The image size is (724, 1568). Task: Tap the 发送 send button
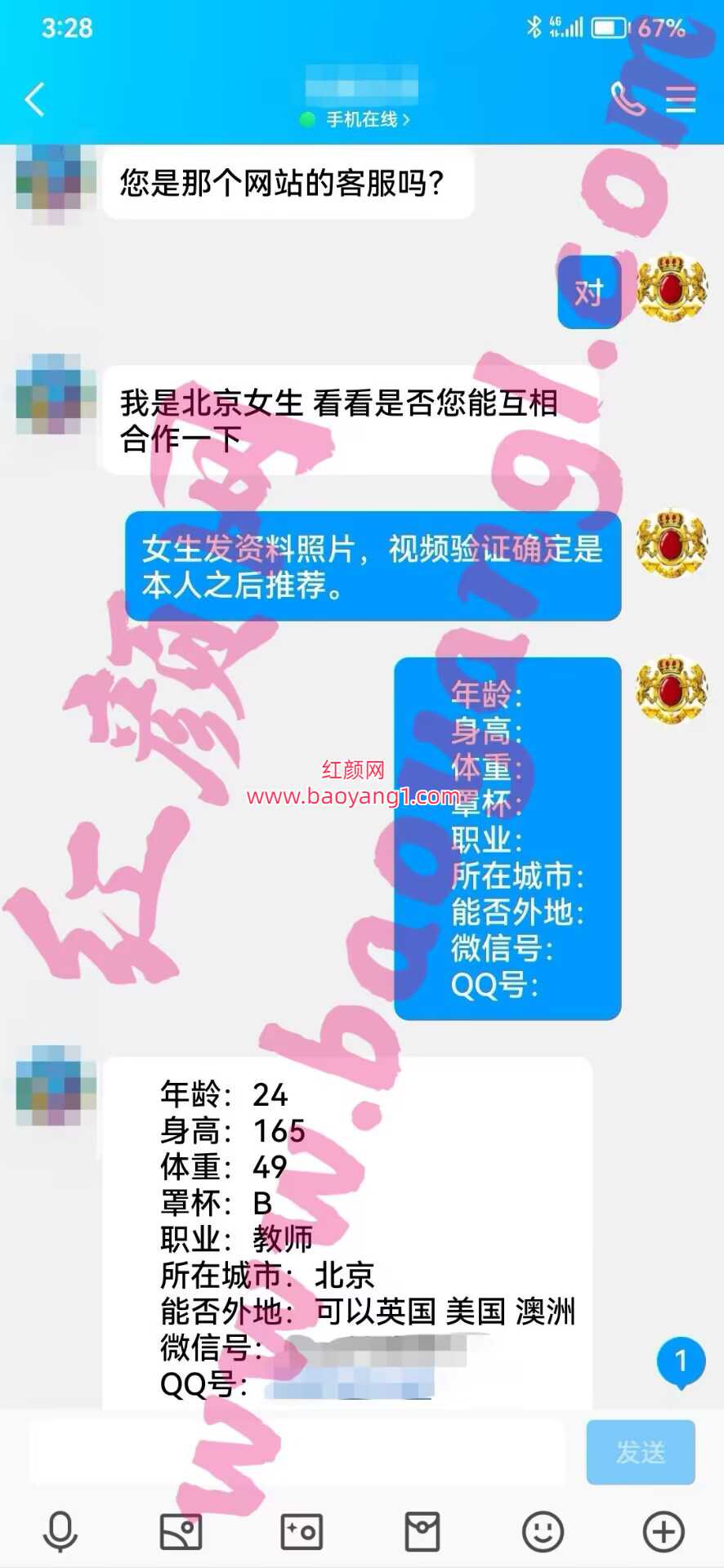(x=640, y=1451)
